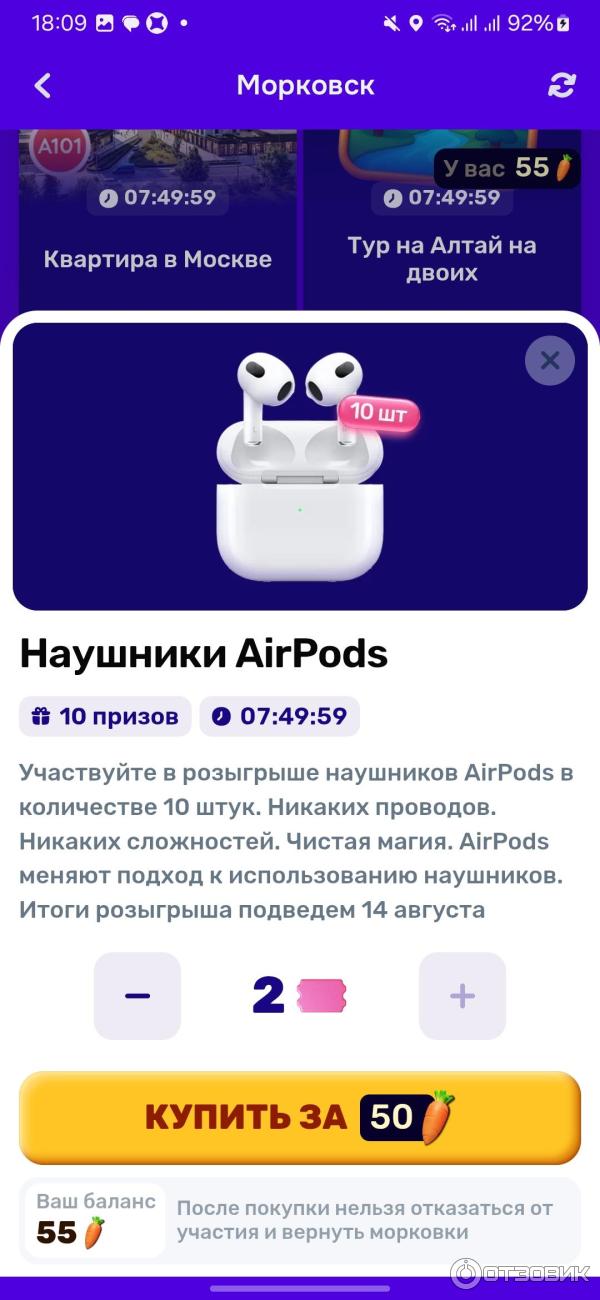The height and width of the screenshot is (1300, 600).
Task: Decrease ticket count with minus
Action: [x=137, y=996]
